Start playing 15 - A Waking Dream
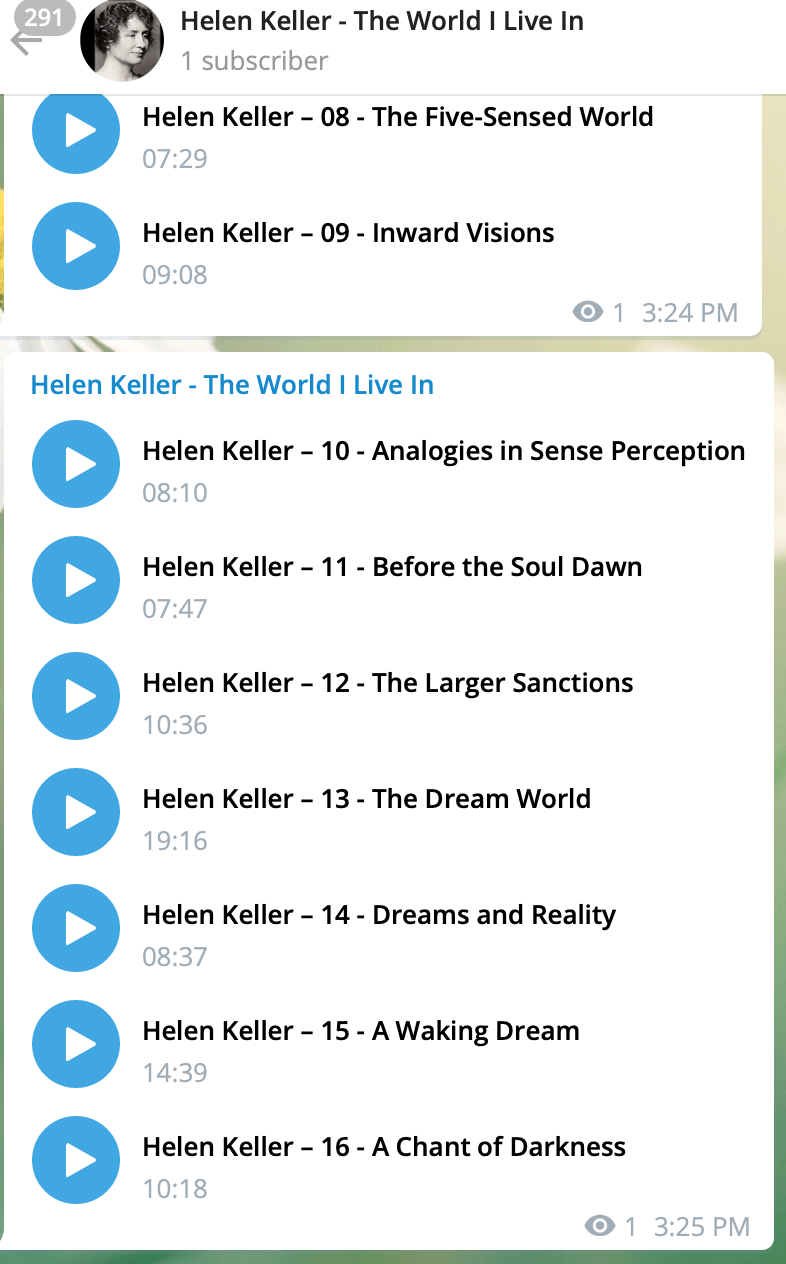This screenshot has height=1264, width=786. [x=77, y=1044]
